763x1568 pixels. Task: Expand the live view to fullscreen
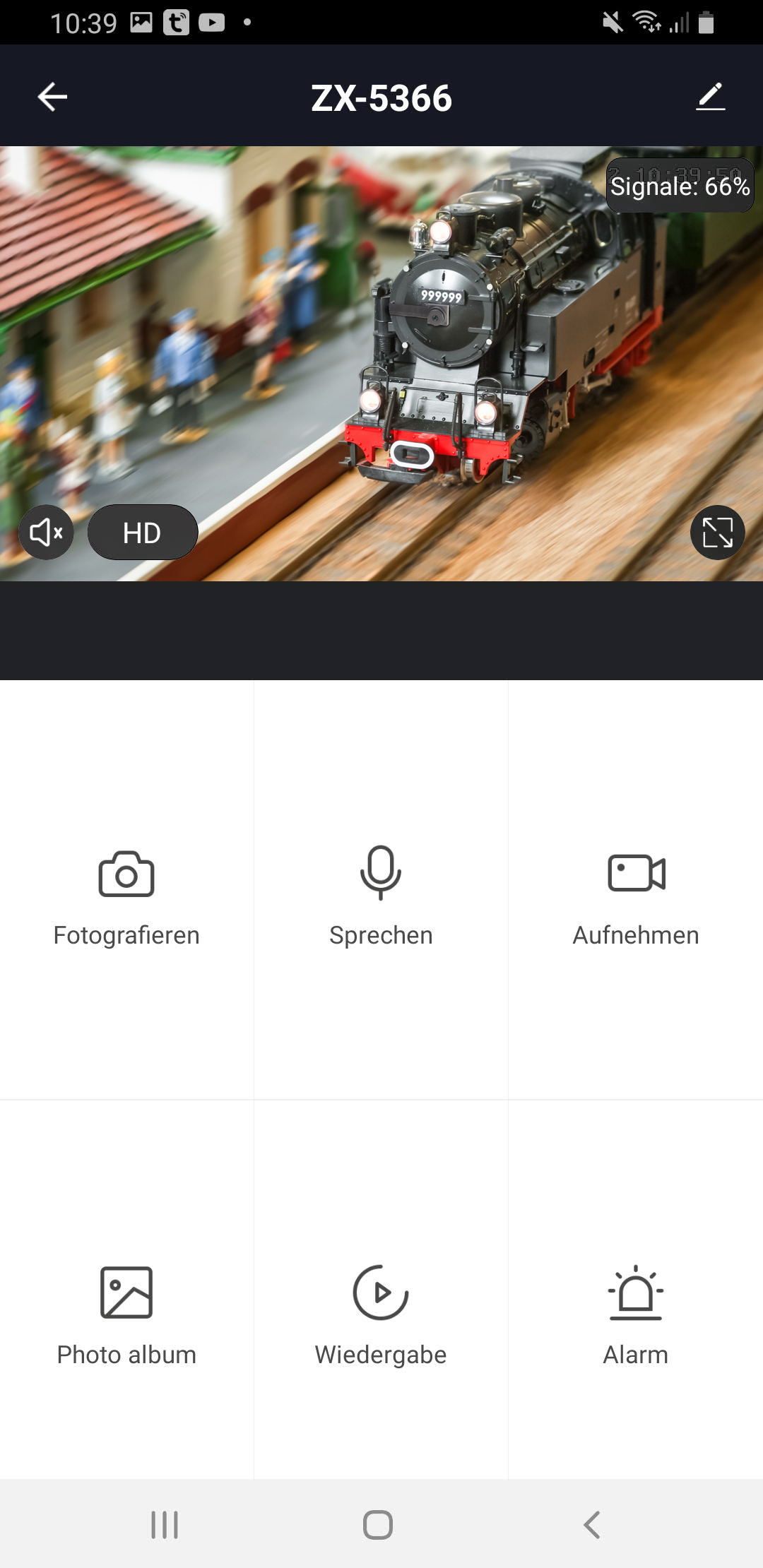[x=717, y=533]
